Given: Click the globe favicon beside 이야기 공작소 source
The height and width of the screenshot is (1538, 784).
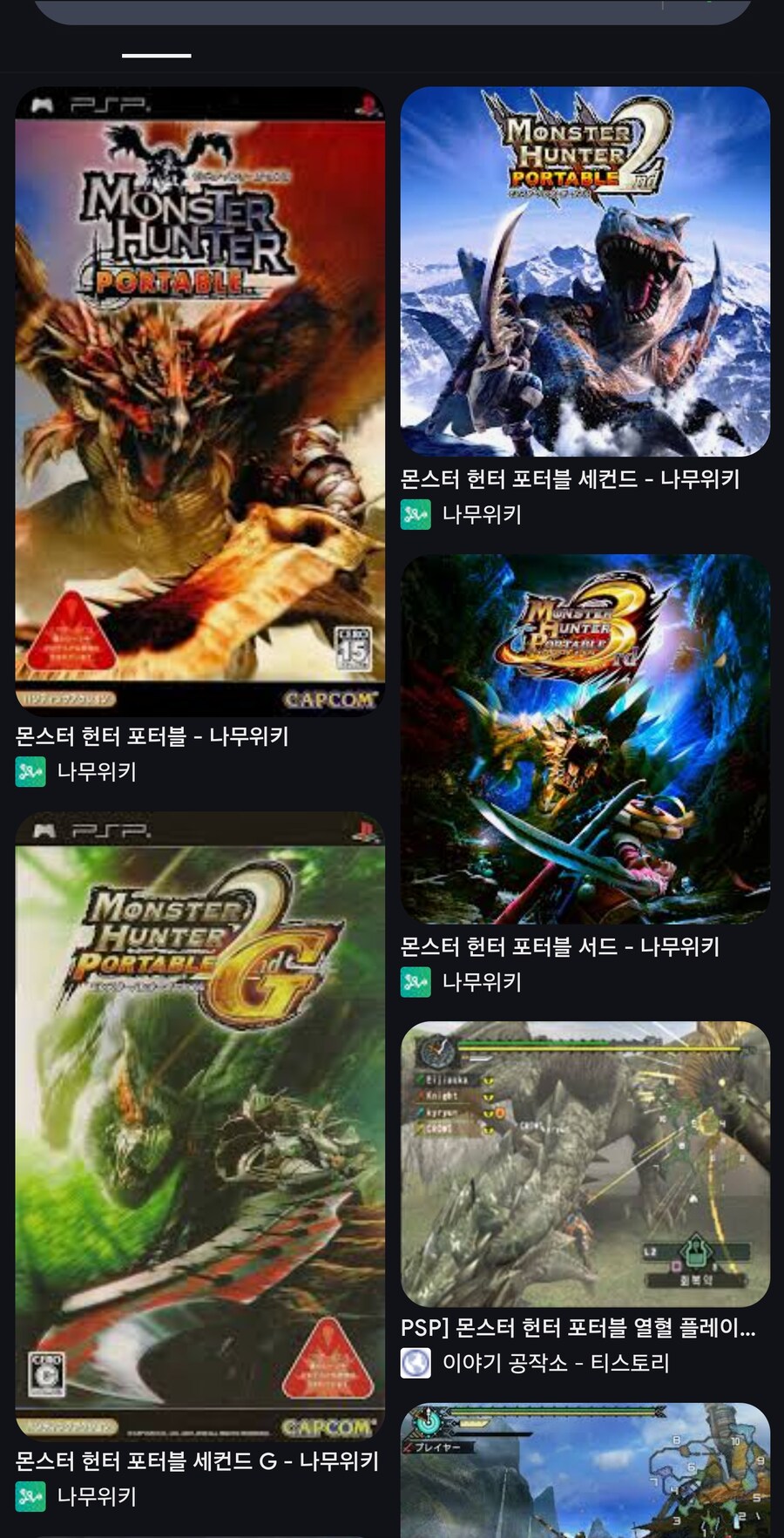Looking at the screenshot, I should [416, 1364].
